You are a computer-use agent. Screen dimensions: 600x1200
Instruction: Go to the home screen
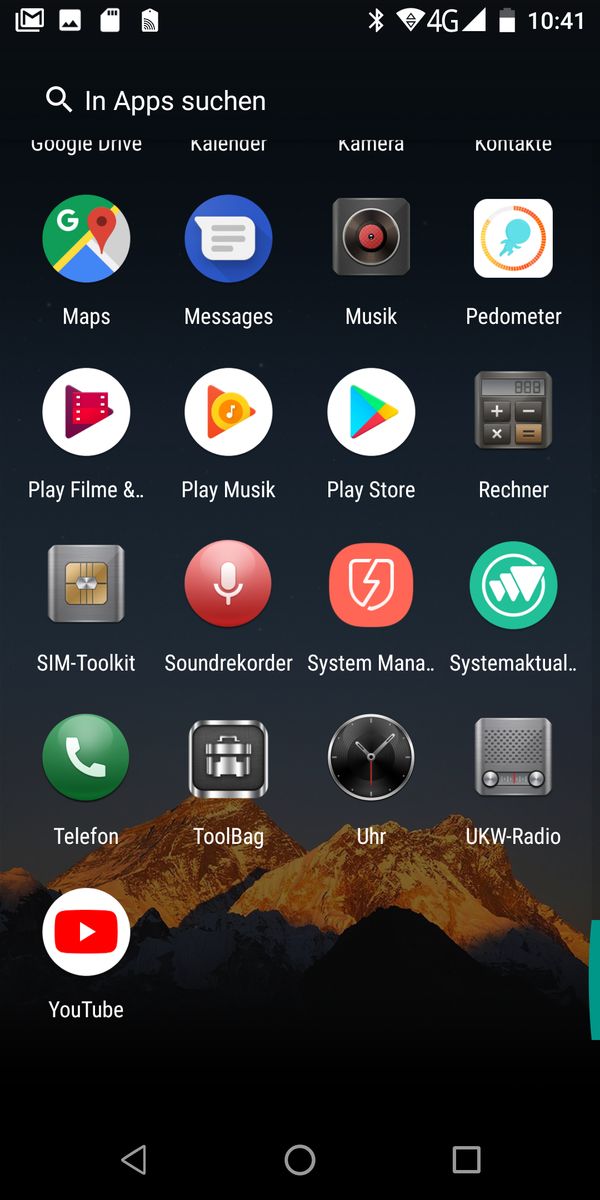tap(300, 1159)
